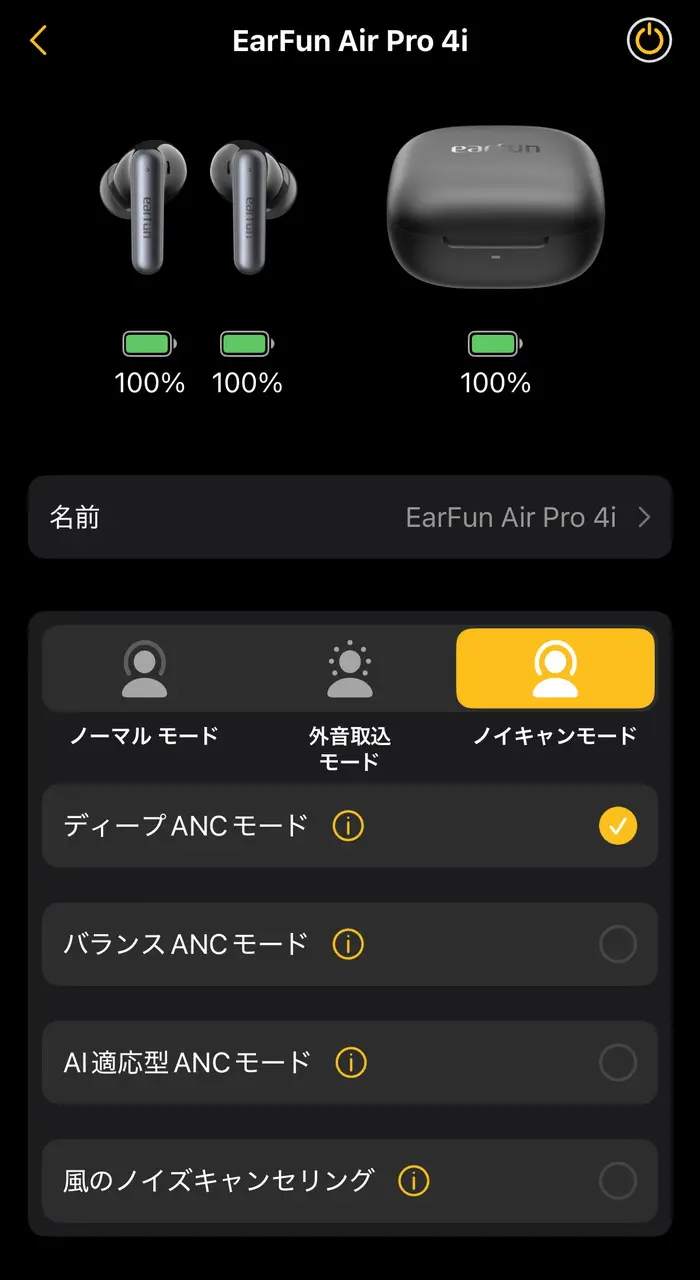This screenshot has width=700, height=1280.
Task: Choose バランス ANC モード
Action: pos(617,944)
